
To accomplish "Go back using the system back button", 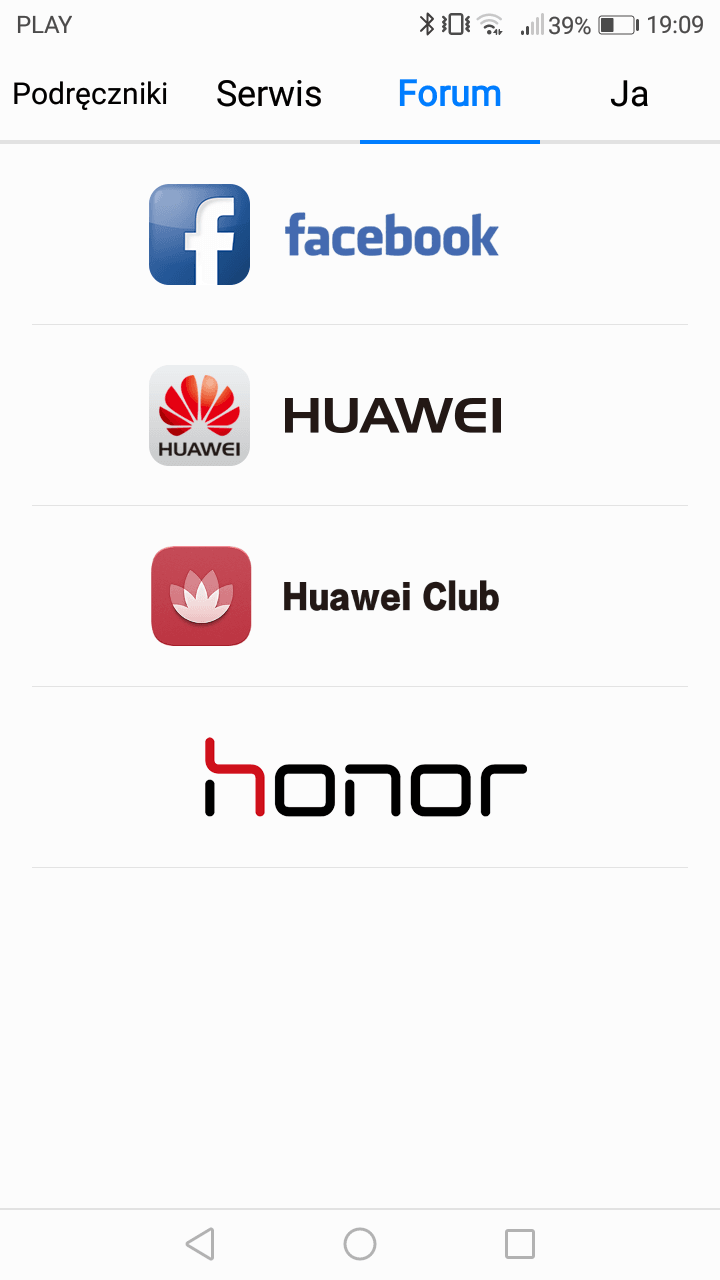I will coord(200,1244).
